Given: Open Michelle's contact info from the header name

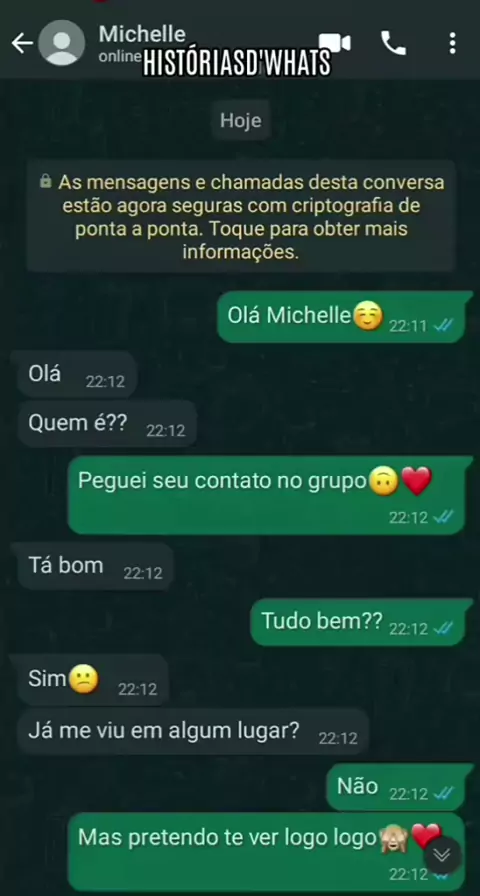Looking at the screenshot, I should pyautogui.click(x=142, y=34).
